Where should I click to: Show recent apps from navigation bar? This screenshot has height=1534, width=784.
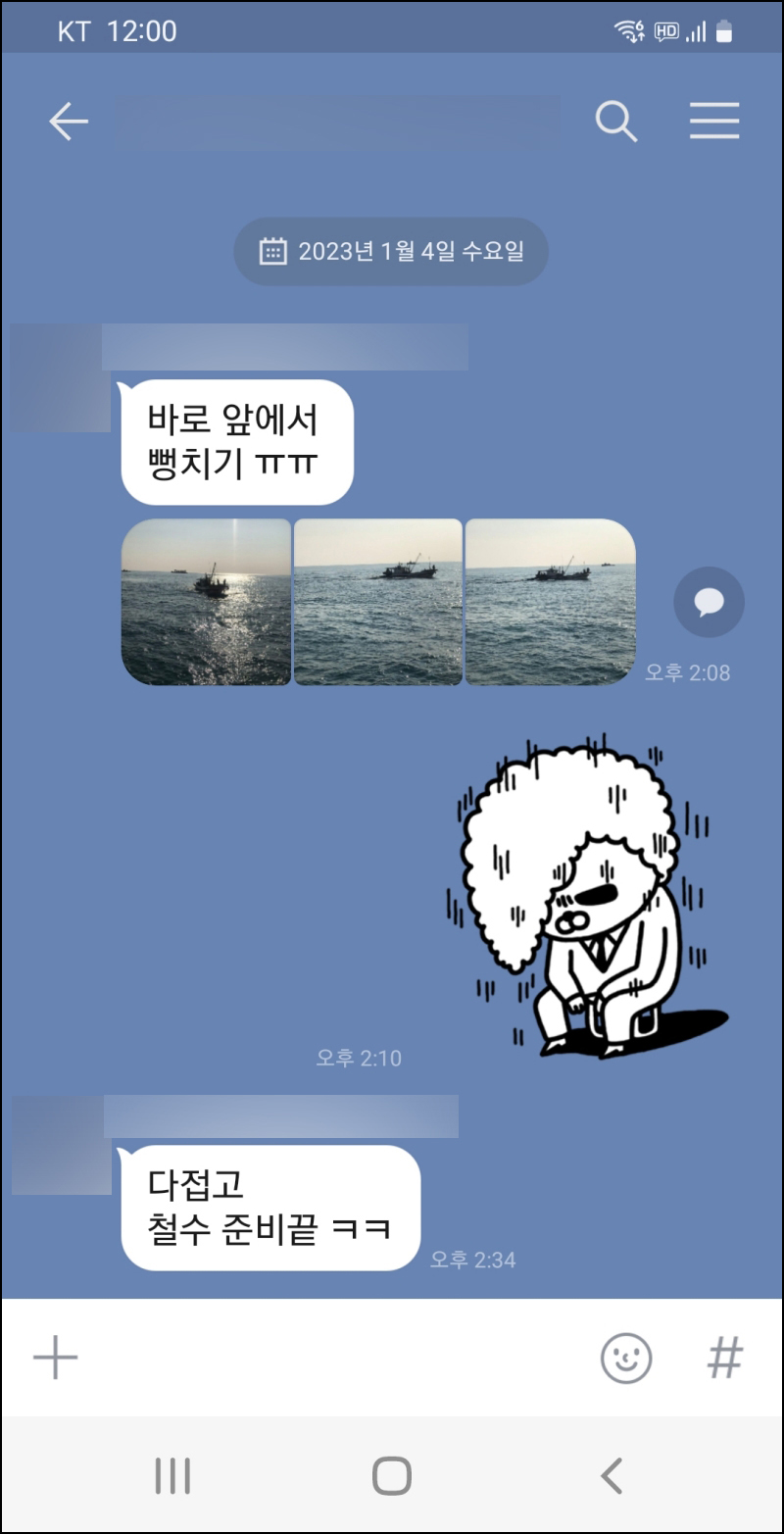pos(172,1475)
